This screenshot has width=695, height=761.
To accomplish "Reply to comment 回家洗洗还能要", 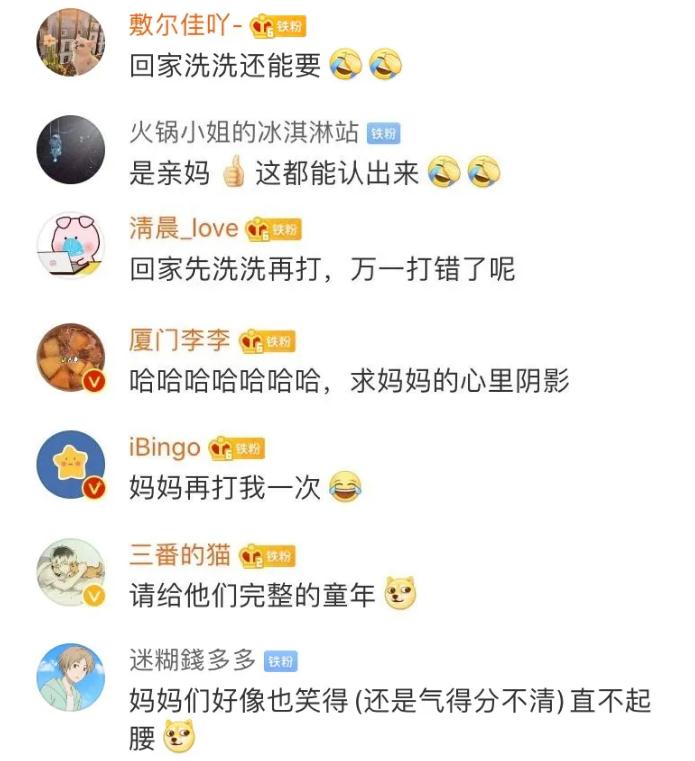I will click(225, 66).
